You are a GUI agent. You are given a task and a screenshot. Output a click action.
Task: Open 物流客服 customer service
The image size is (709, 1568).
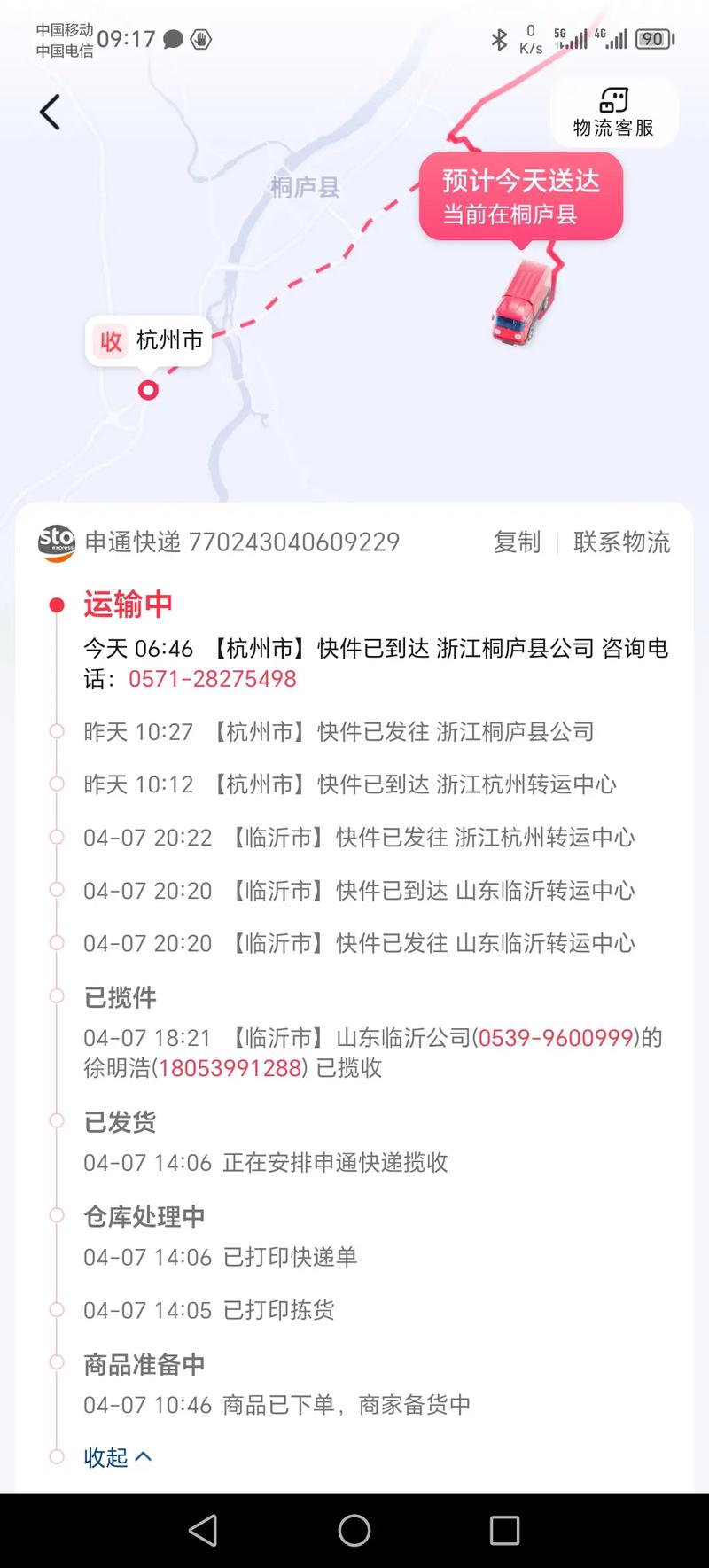coord(613,113)
